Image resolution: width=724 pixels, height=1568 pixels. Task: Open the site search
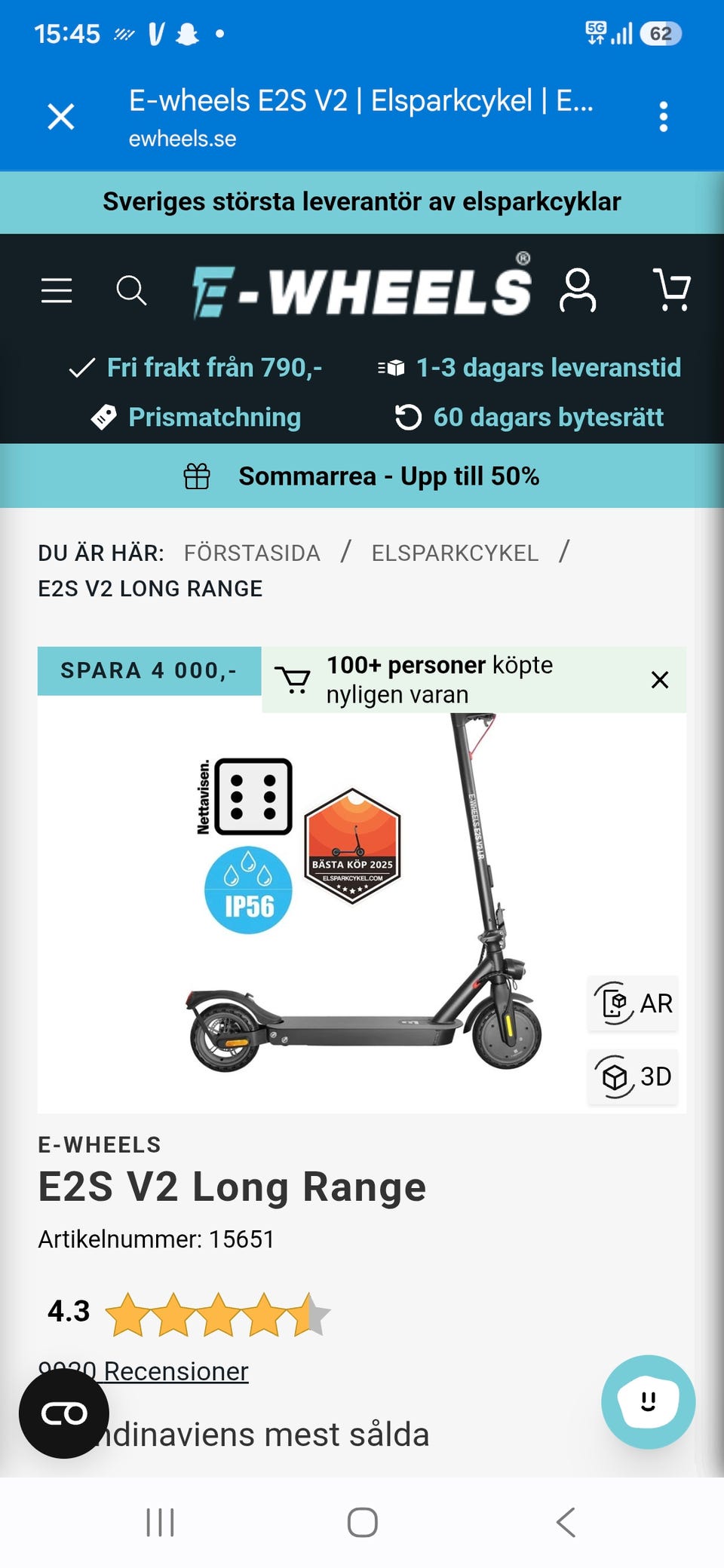click(x=131, y=290)
